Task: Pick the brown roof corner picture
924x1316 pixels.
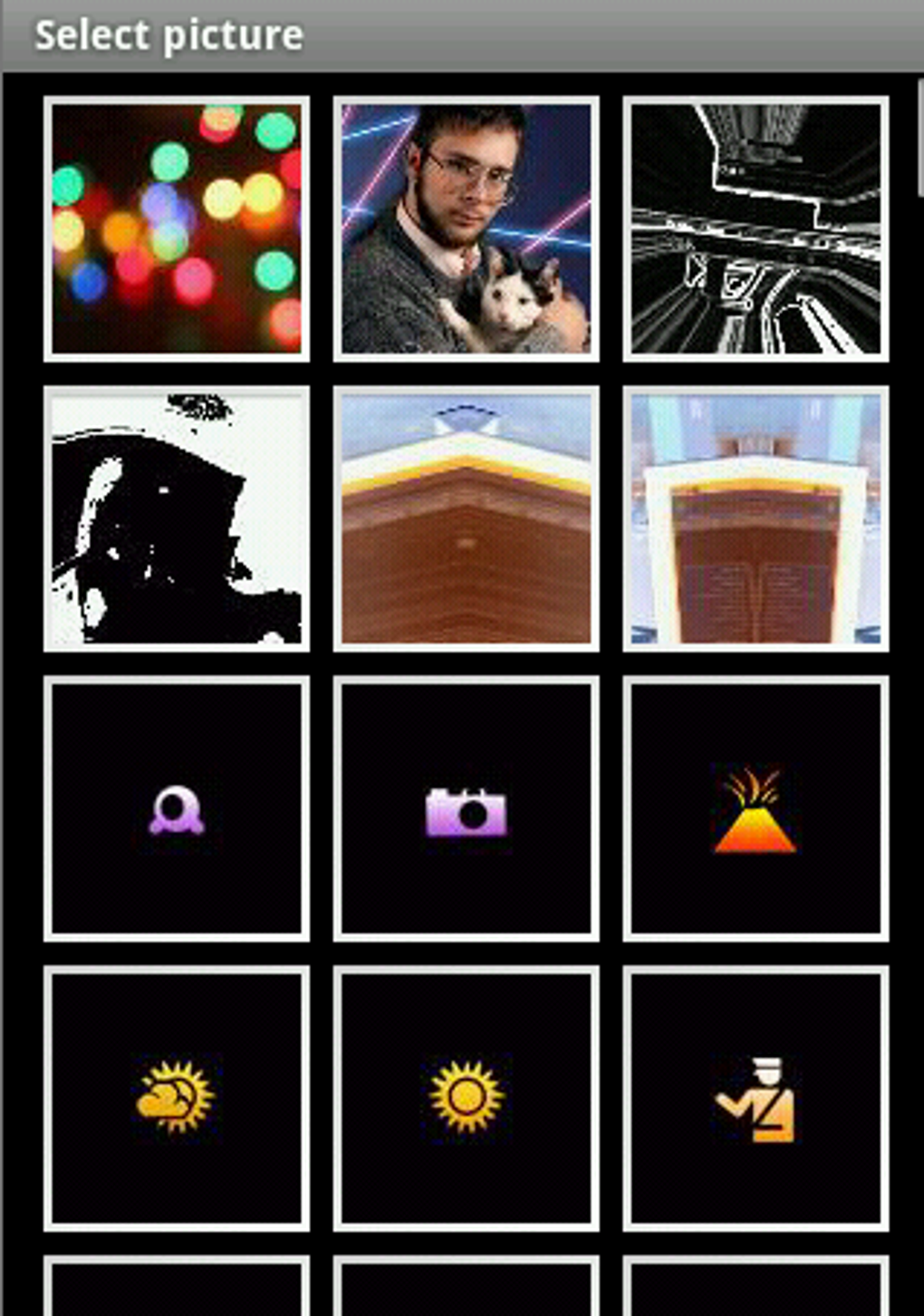Action: (467, 518)
